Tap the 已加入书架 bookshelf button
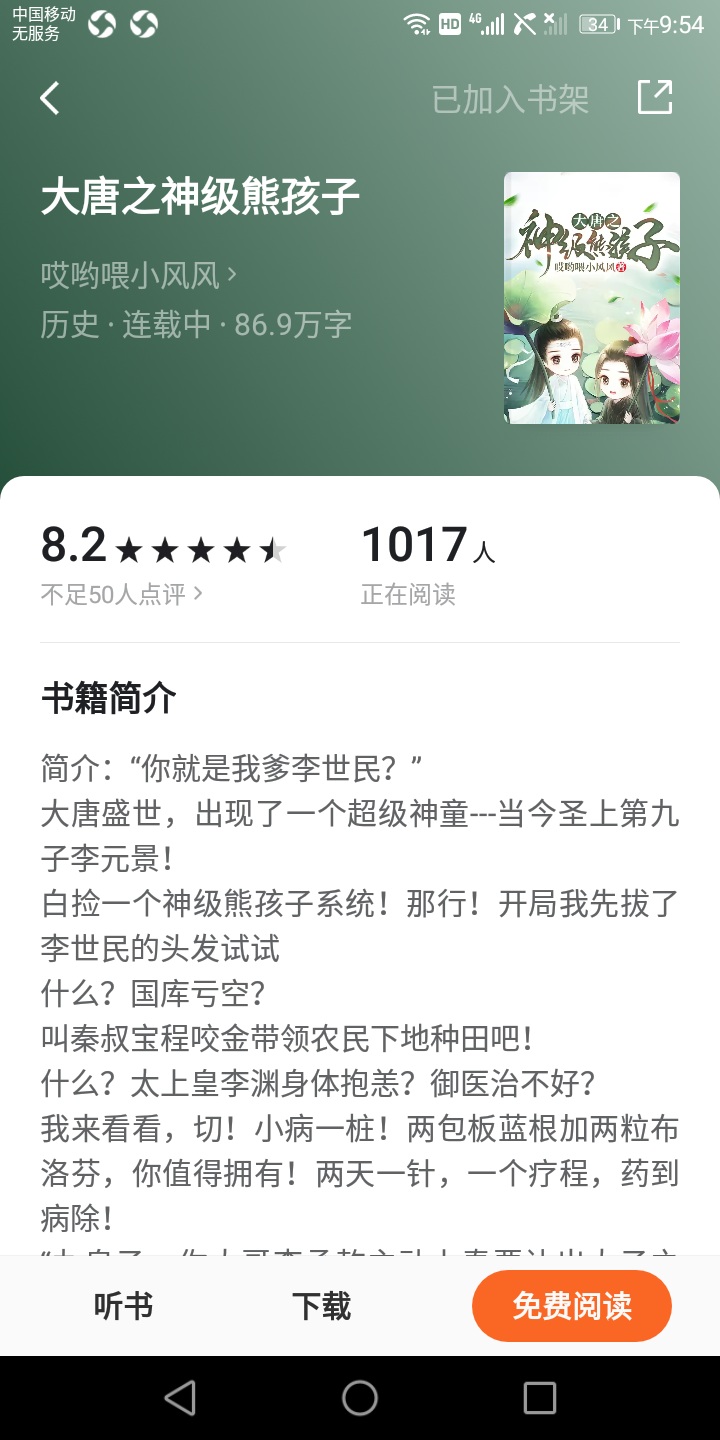The width and height of the screenshot is (720, 1440). 510,99
